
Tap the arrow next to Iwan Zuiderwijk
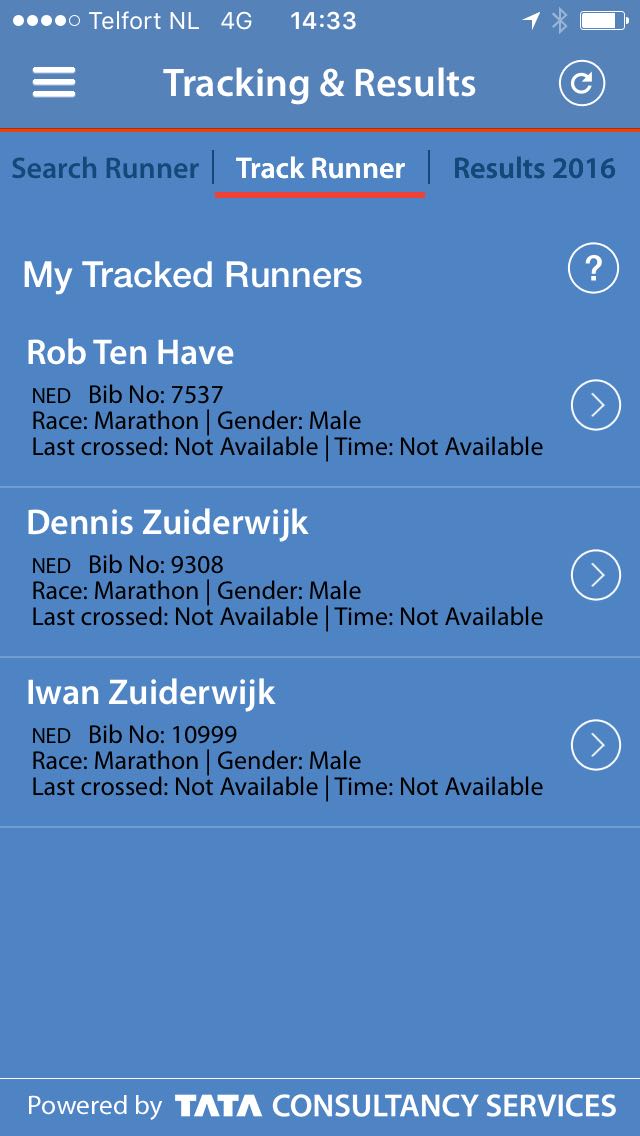(x=596, y=745)
